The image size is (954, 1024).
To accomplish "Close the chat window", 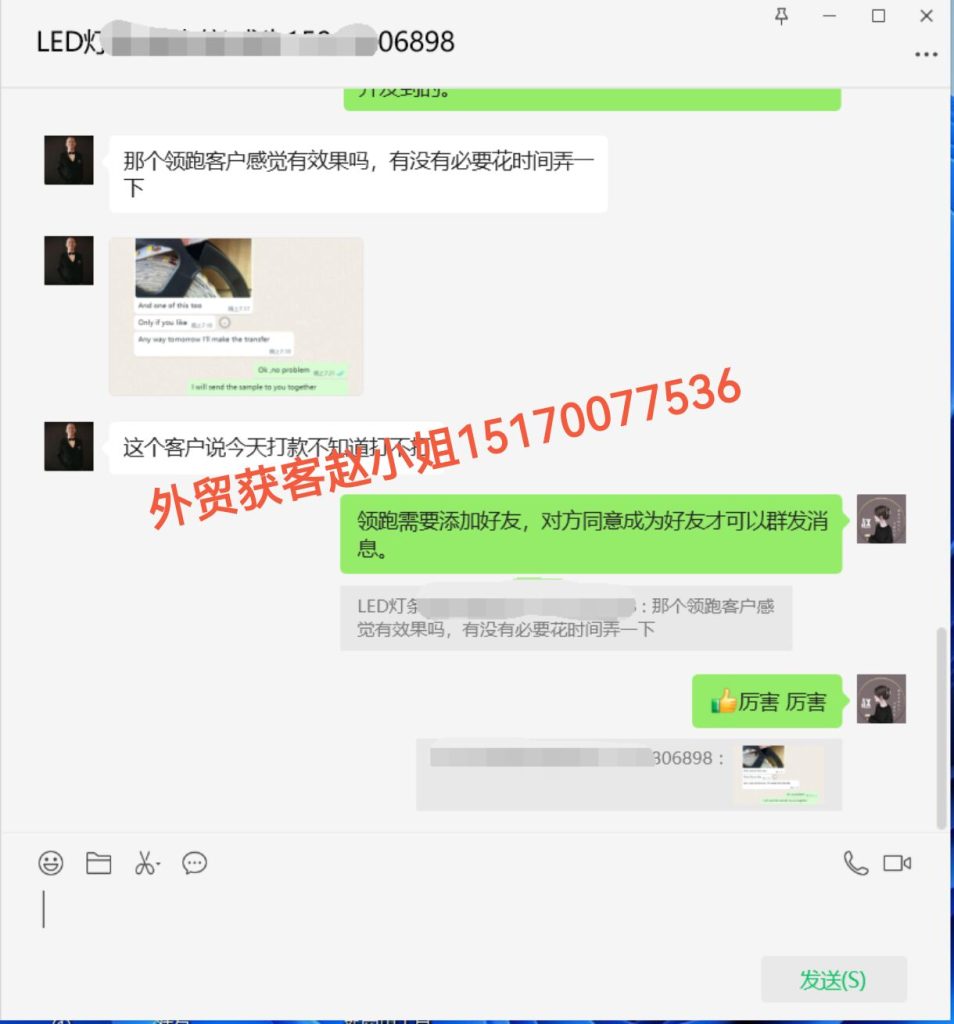I will pyautogui.click(x=926, y=15).
